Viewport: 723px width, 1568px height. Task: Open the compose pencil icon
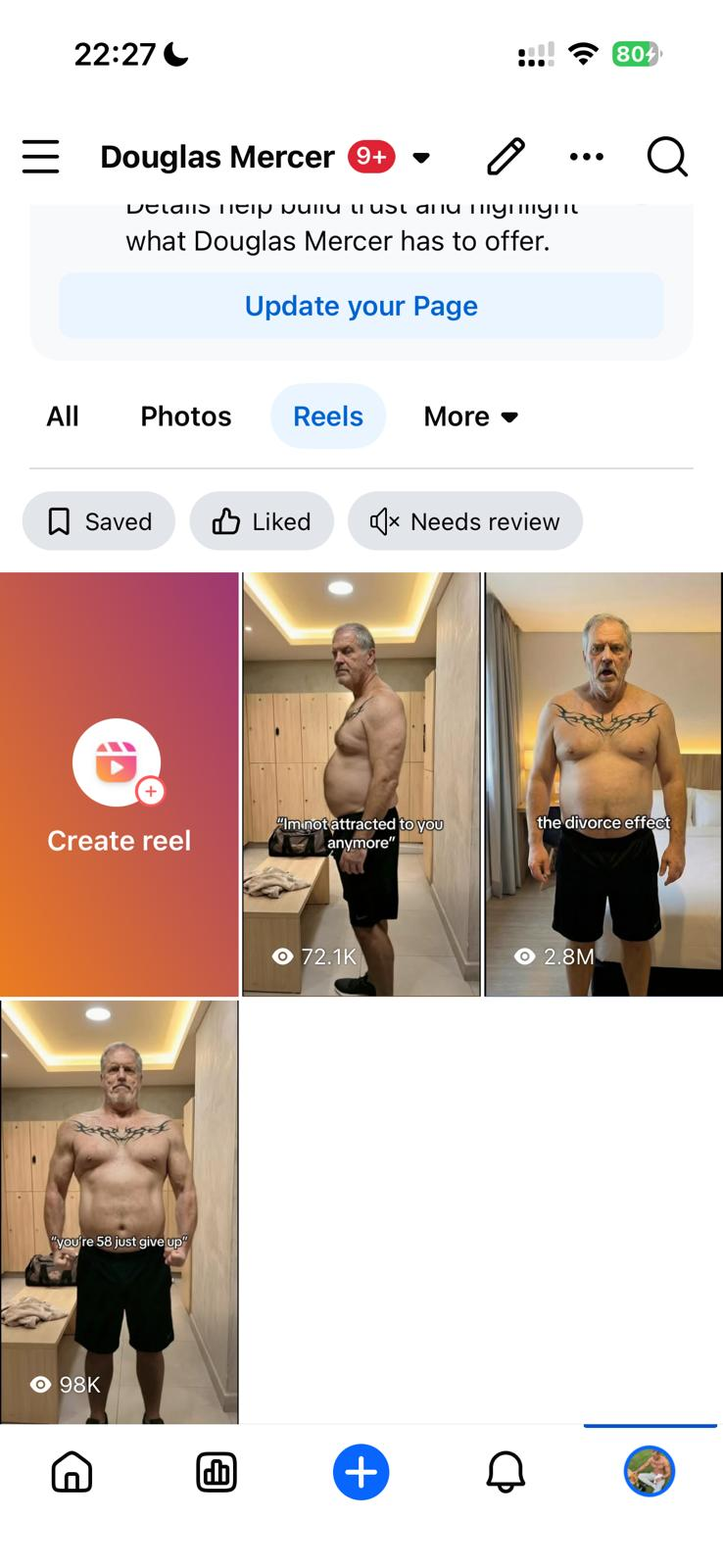tap(506, 157)
